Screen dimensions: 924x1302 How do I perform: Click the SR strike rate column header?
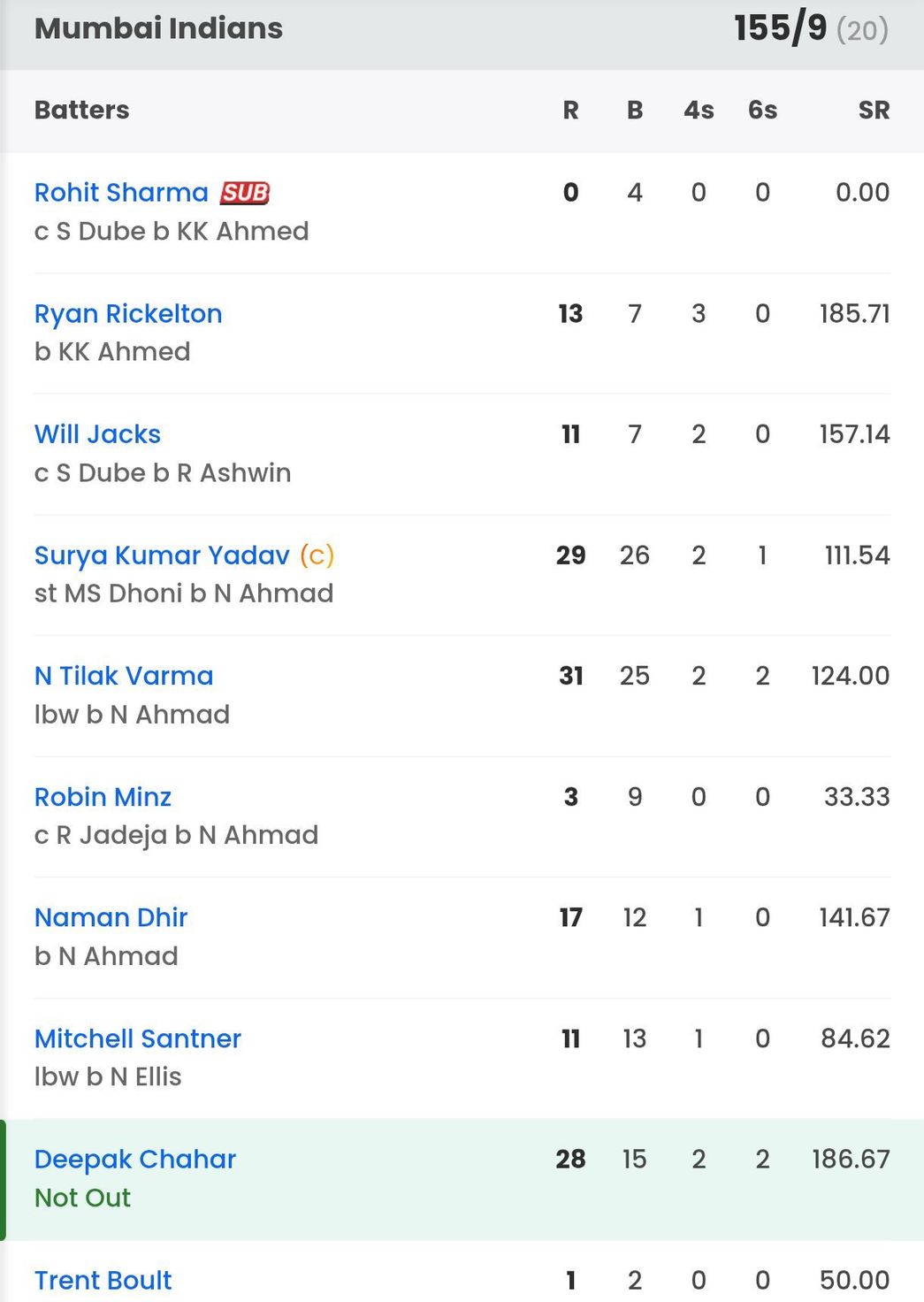click(x=874, y=110)
